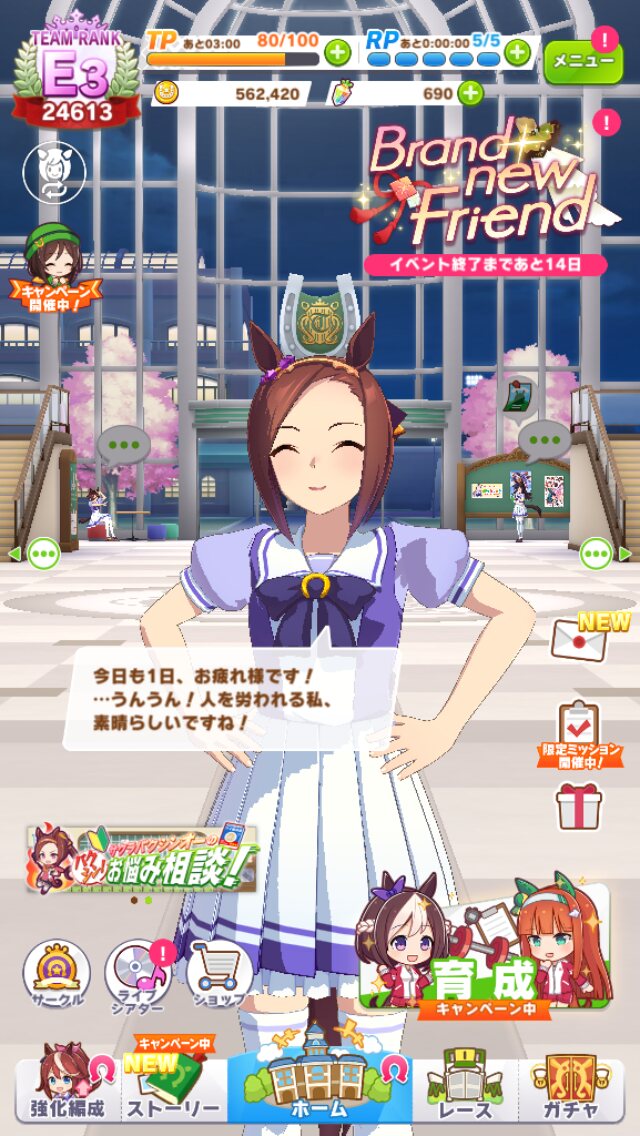Screen dimensions: 640x1136
Task: Open the お悩み相談 banner
Action: click(x=142, y=858)
